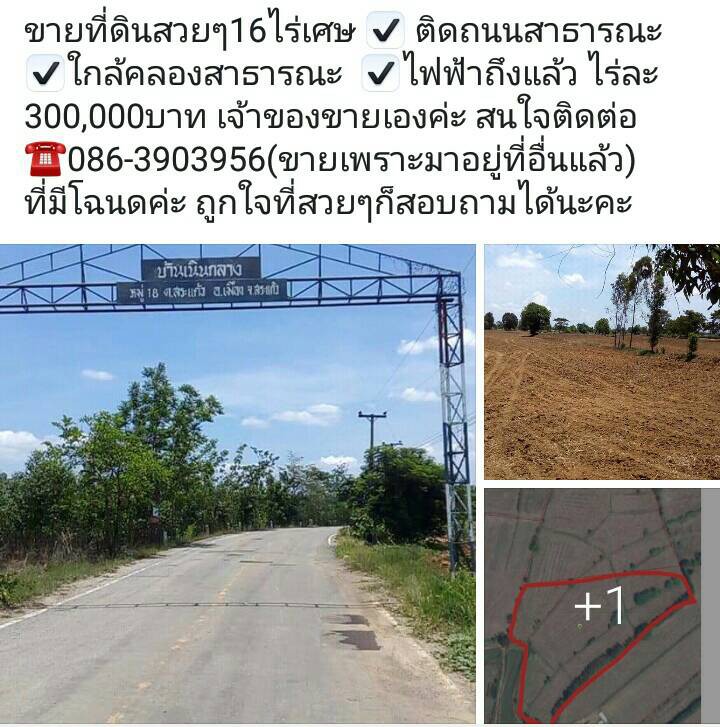720x727 pixels.
Task: View the +1 more photos tile
Action: [x=601, y=606]
